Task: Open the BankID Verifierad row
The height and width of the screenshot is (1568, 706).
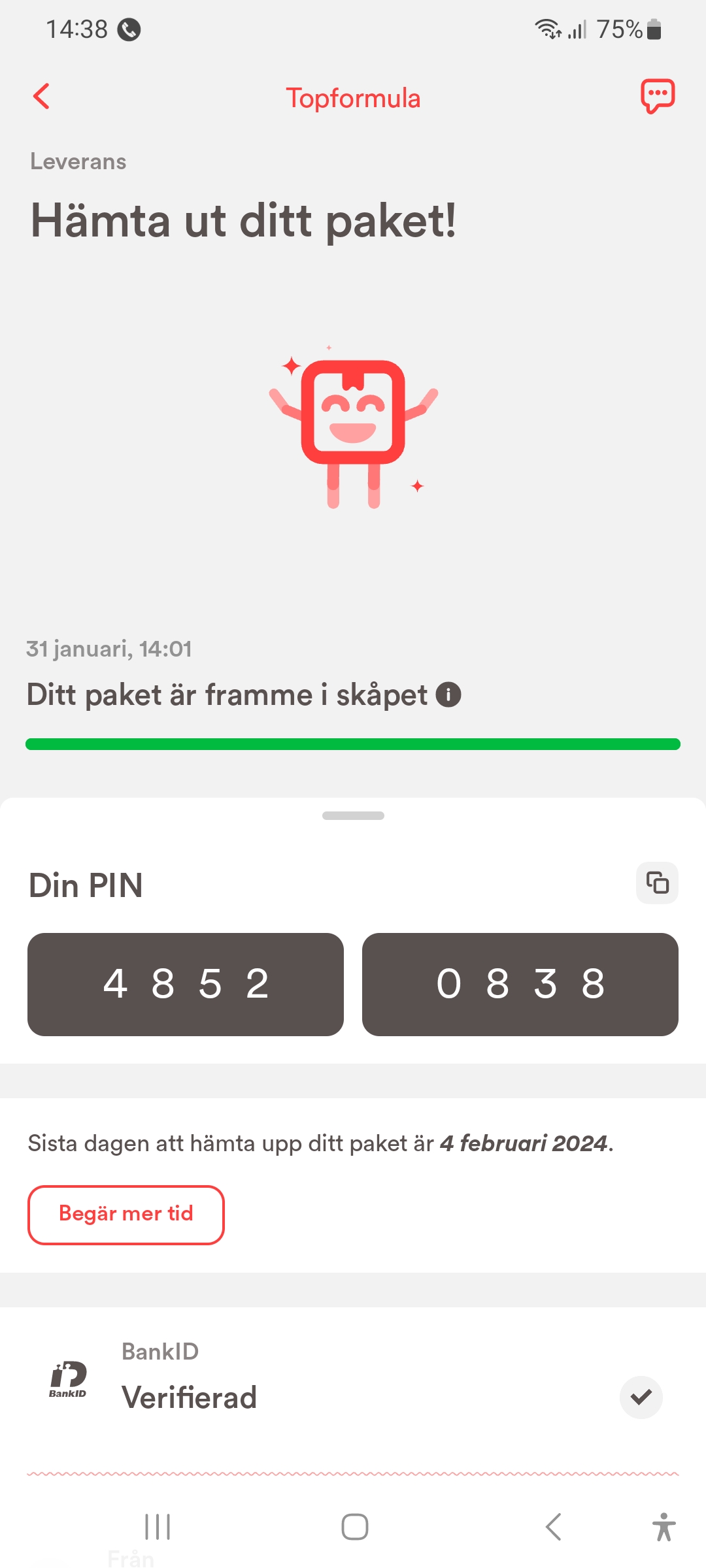Action: point(353,1384)
